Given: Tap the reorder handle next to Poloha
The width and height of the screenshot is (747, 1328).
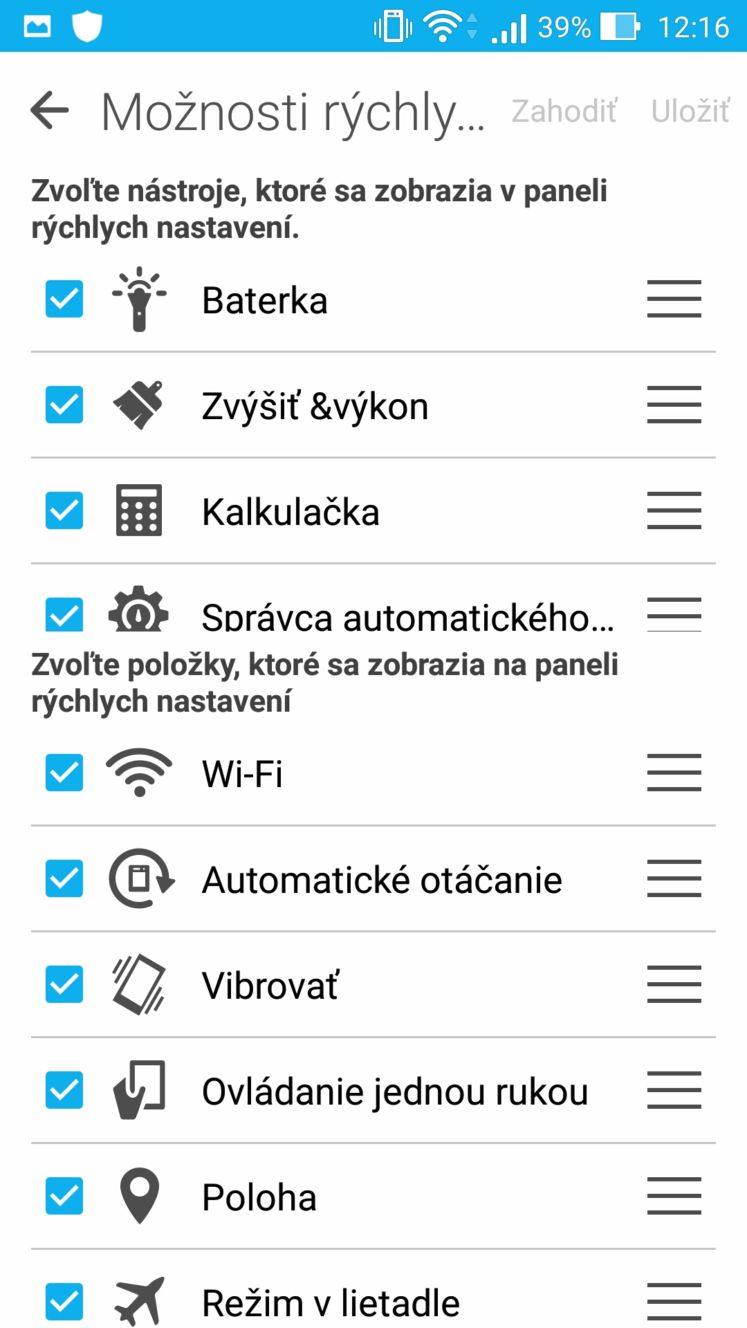Looking at the screenshot, I should 674,1196.
